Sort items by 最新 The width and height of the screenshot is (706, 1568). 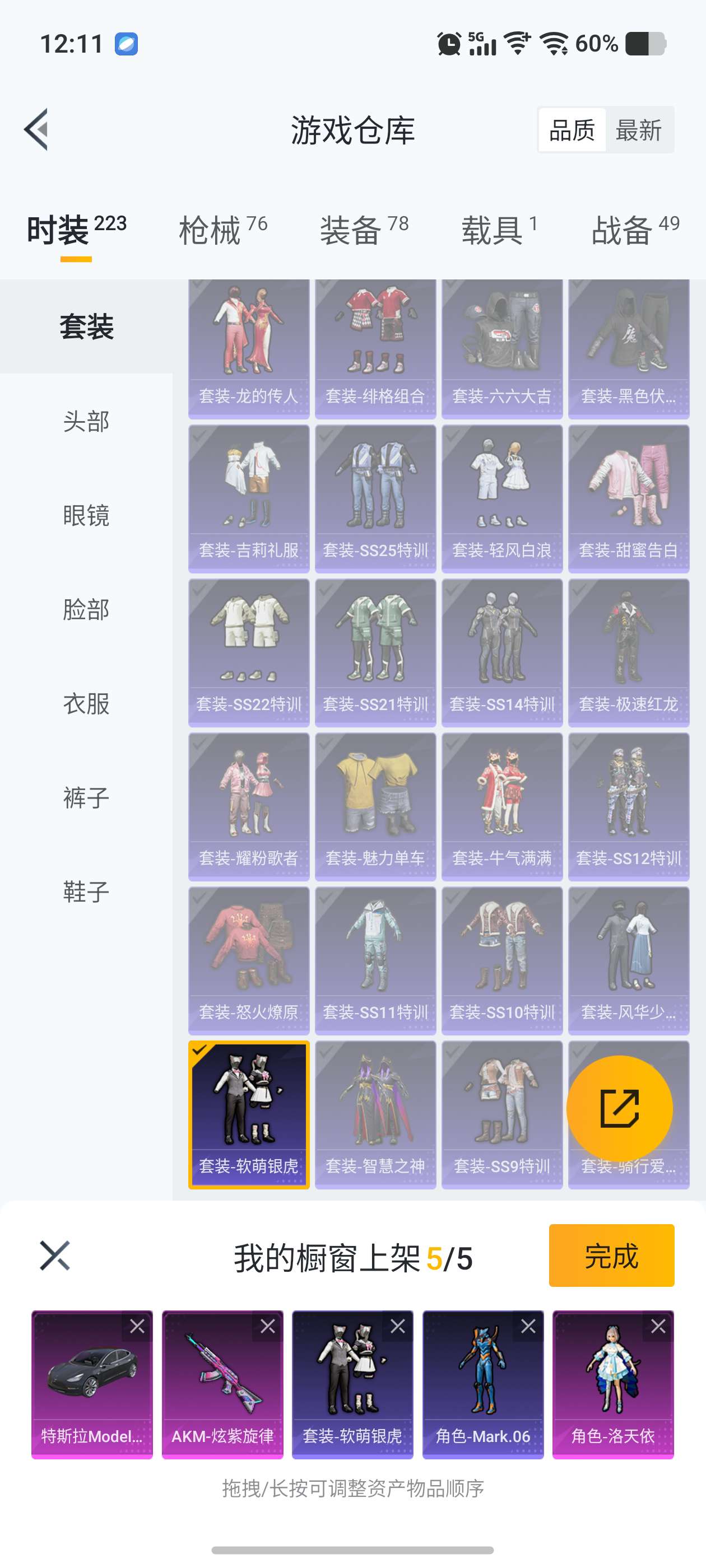coord(638,130)
